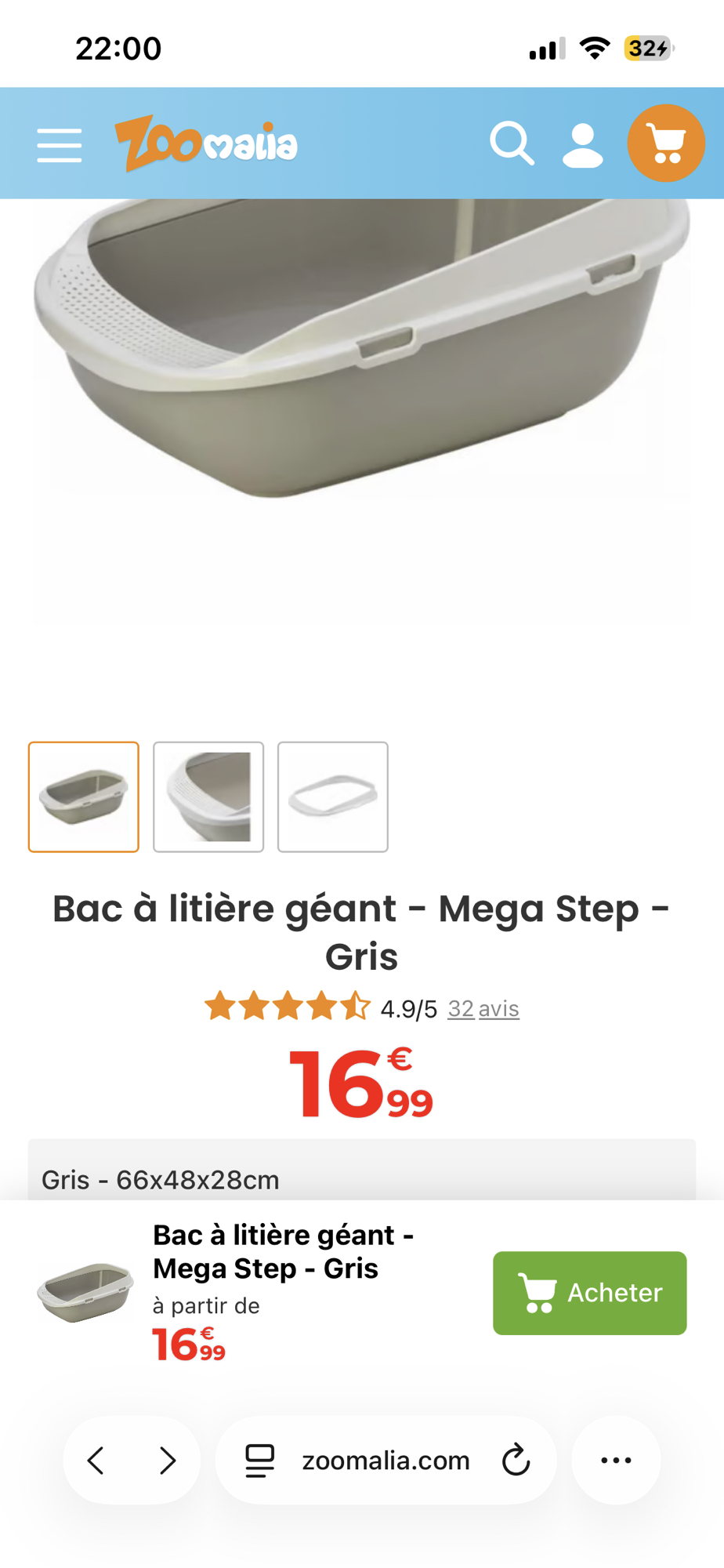This screenshot has height=1568, width=724.
Task: Go to the Zoomalia home logo
Action: [x=205, y=144]
